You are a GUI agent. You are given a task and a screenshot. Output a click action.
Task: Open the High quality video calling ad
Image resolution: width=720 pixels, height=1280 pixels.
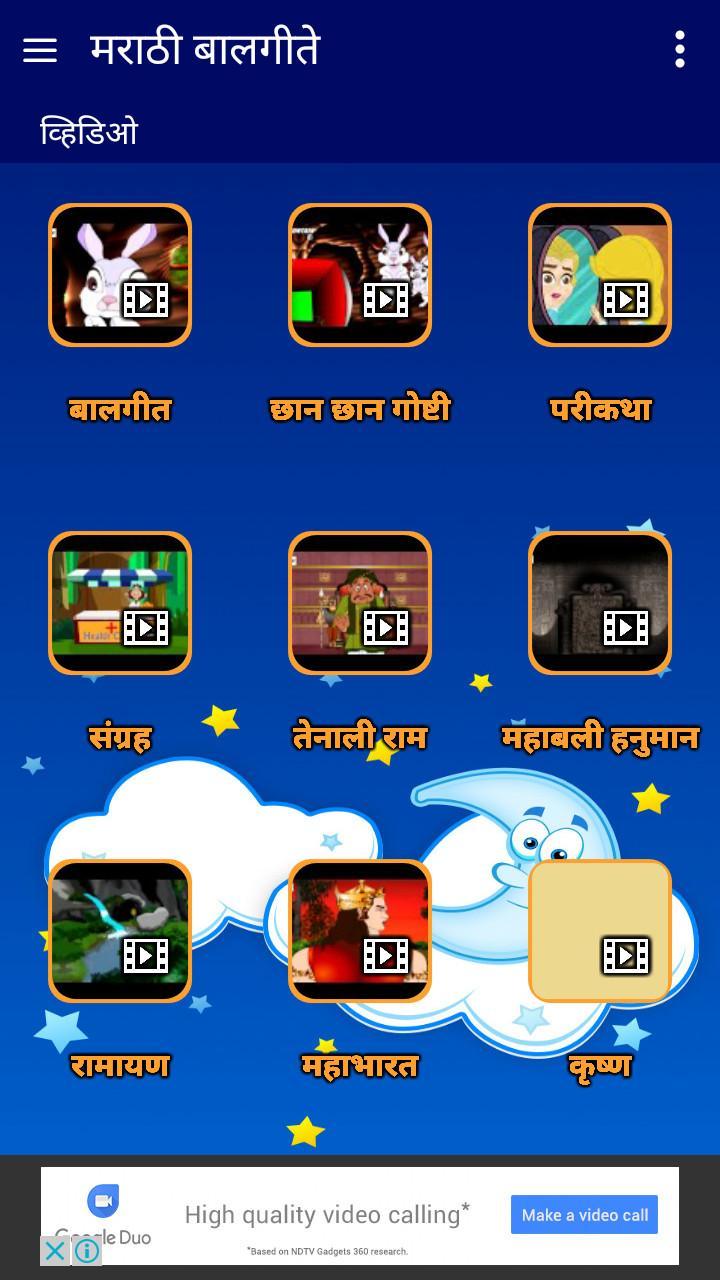tap(328, 1213)
